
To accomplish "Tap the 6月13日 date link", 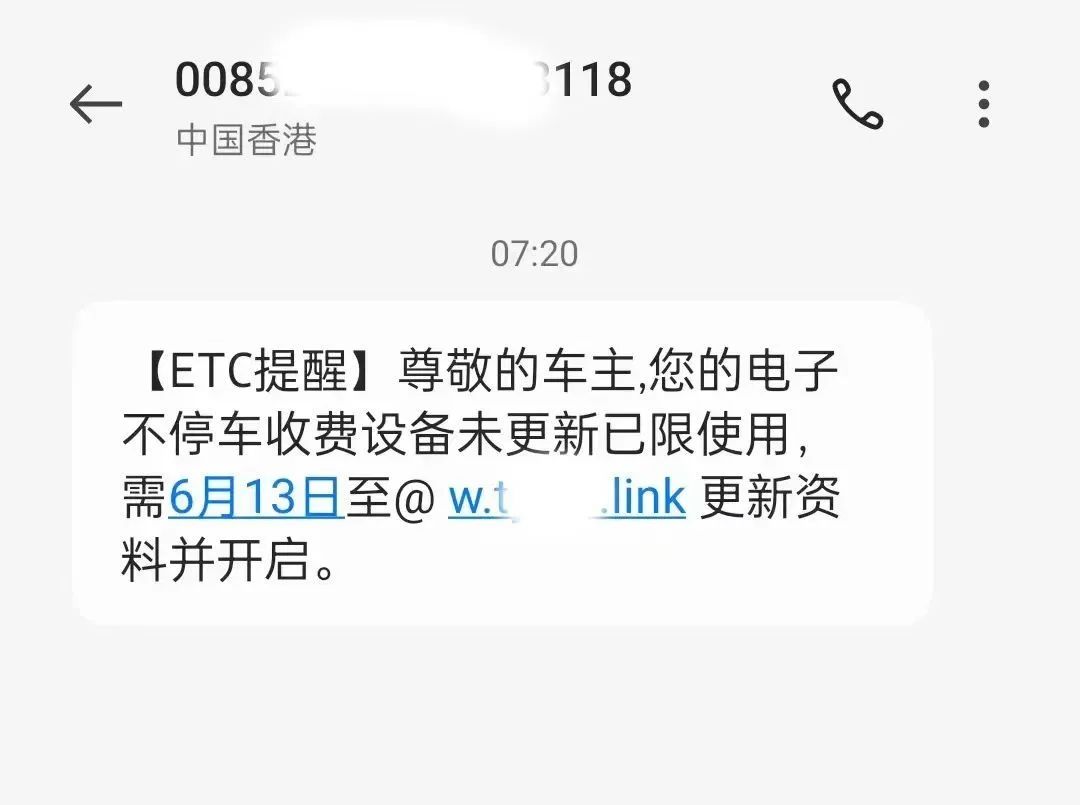I will pyautogui.click(x=257, y=498).
